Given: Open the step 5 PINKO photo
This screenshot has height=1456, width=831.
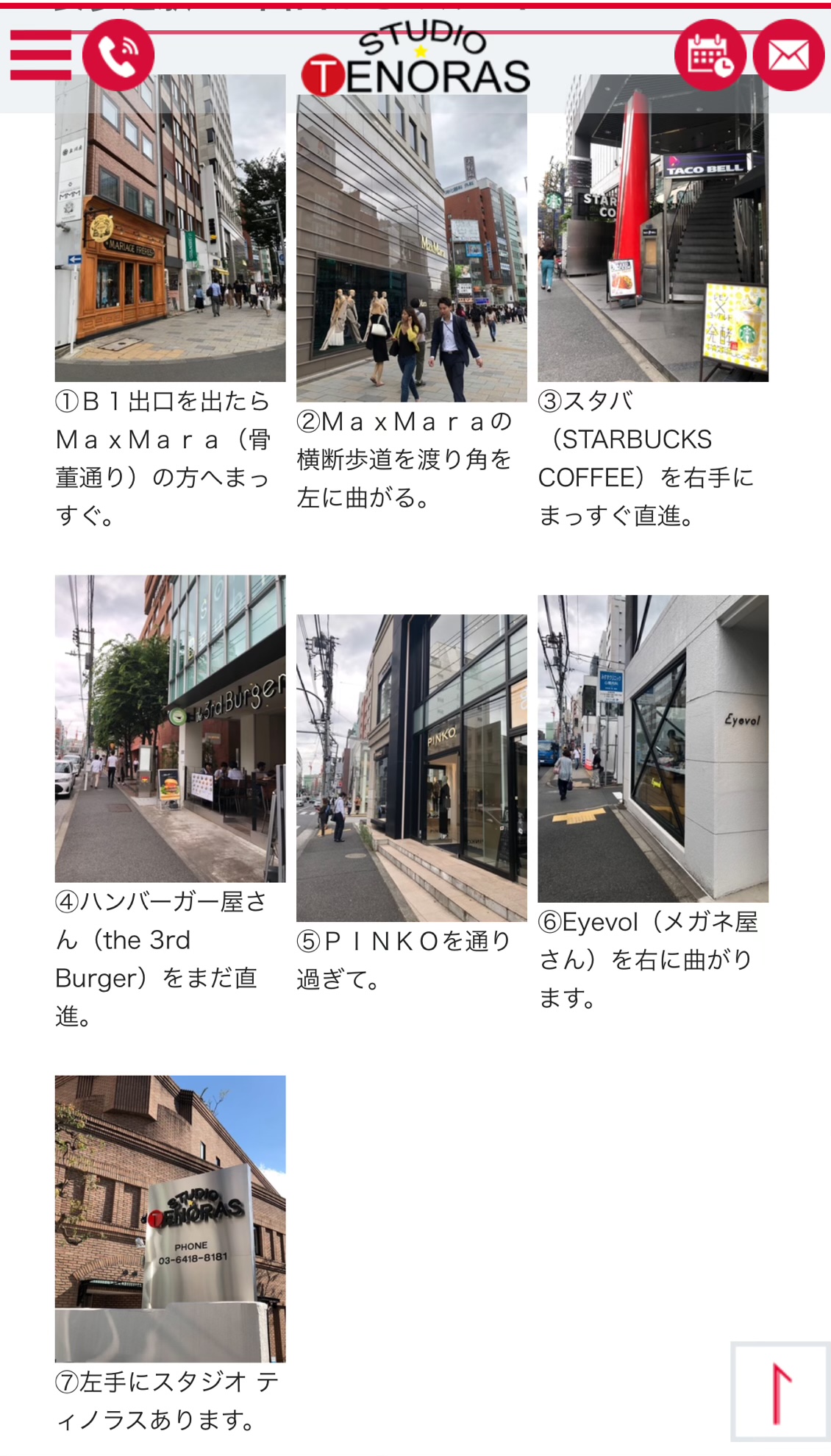Looking at the screenshot, I should point(411,767).
